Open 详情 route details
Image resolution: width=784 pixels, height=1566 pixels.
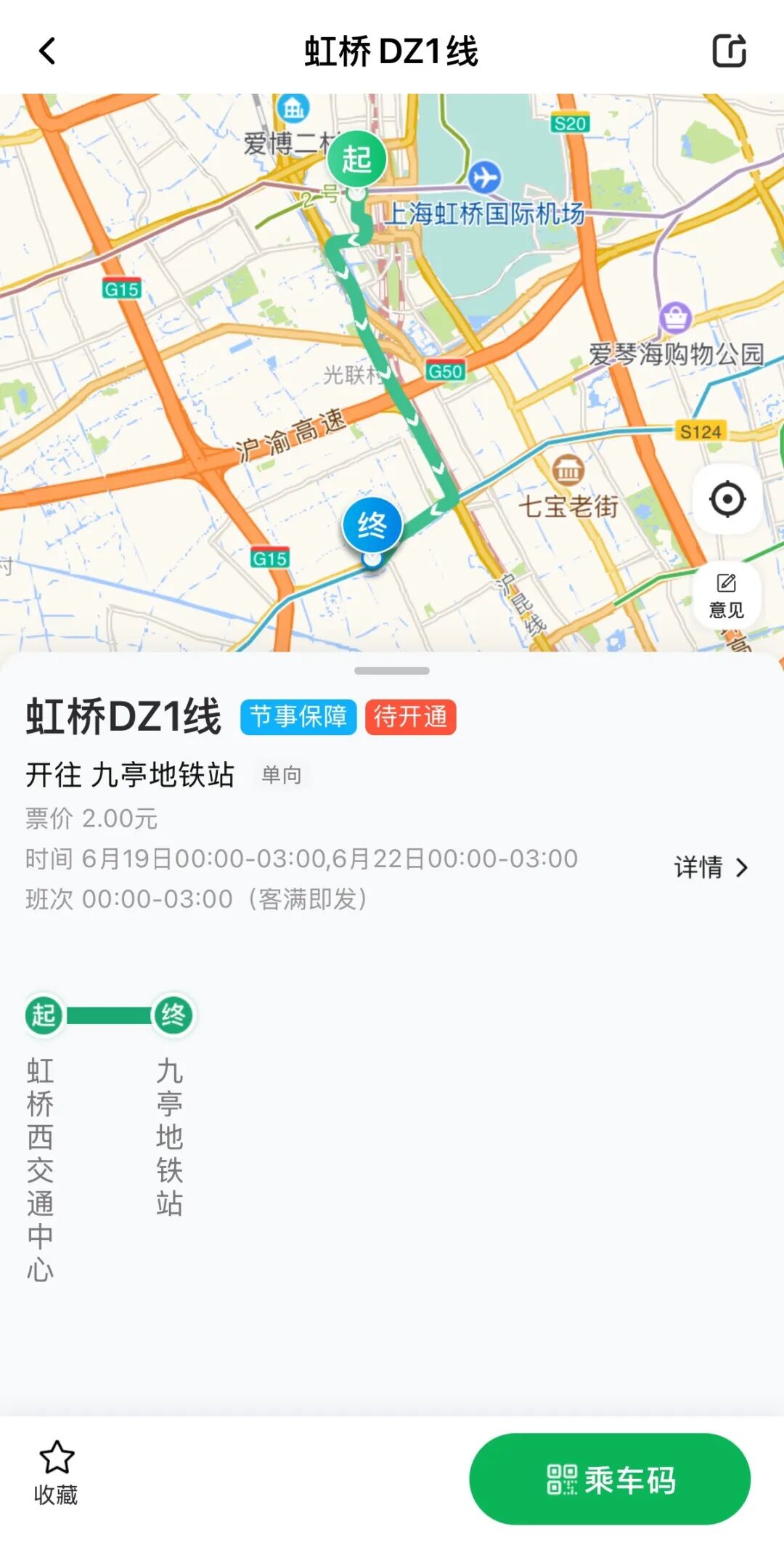click(711, 867)
